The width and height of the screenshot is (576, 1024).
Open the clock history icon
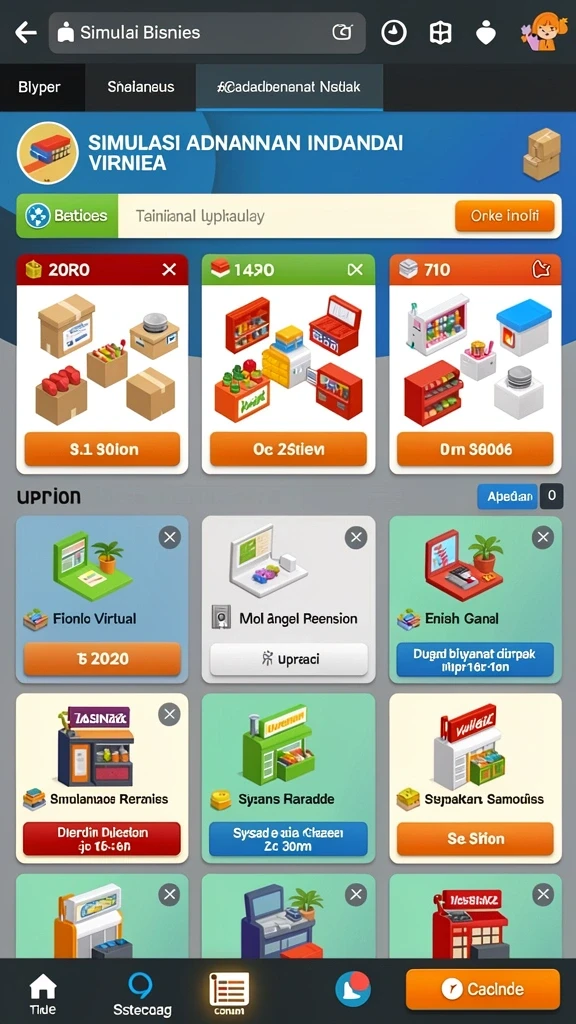[x=394, y=33]
